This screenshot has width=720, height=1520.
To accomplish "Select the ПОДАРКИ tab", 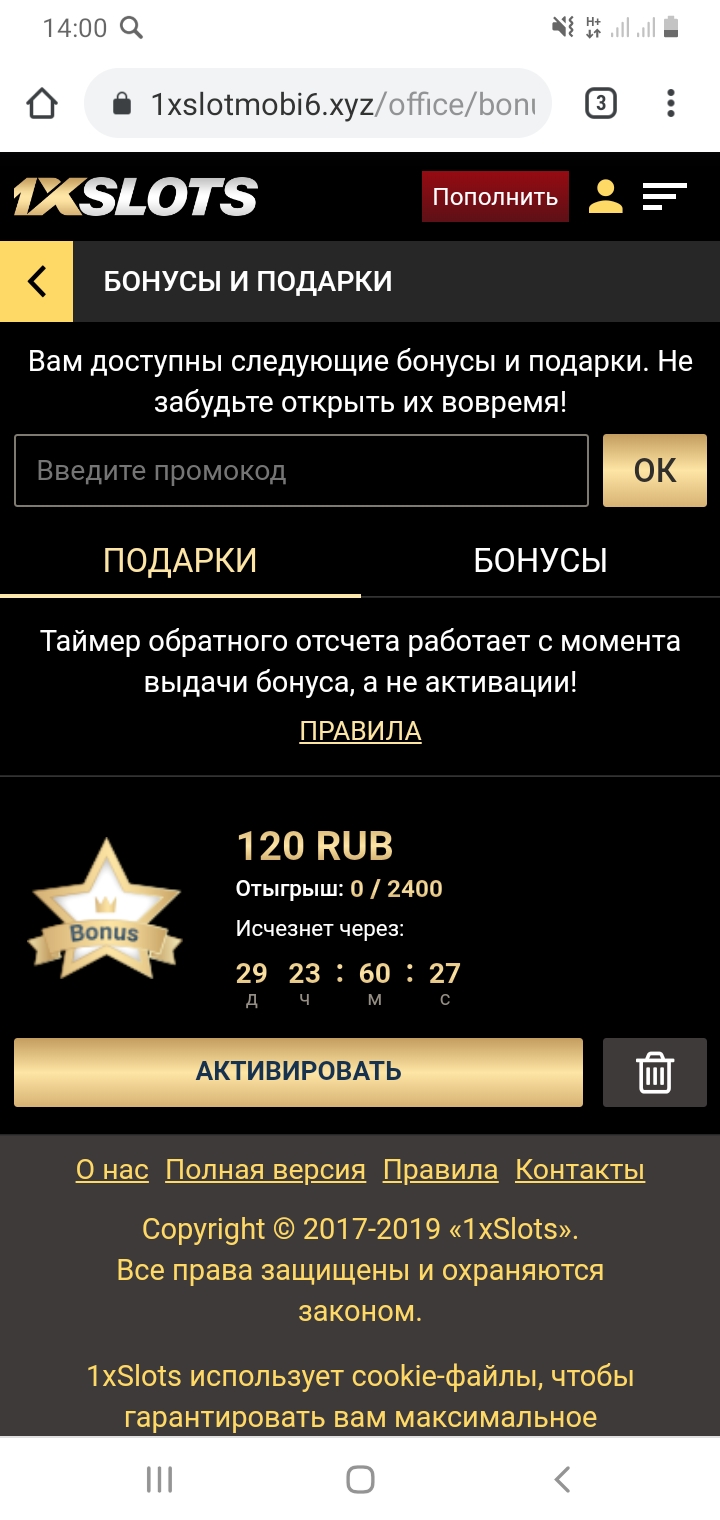I will (182, 560).
